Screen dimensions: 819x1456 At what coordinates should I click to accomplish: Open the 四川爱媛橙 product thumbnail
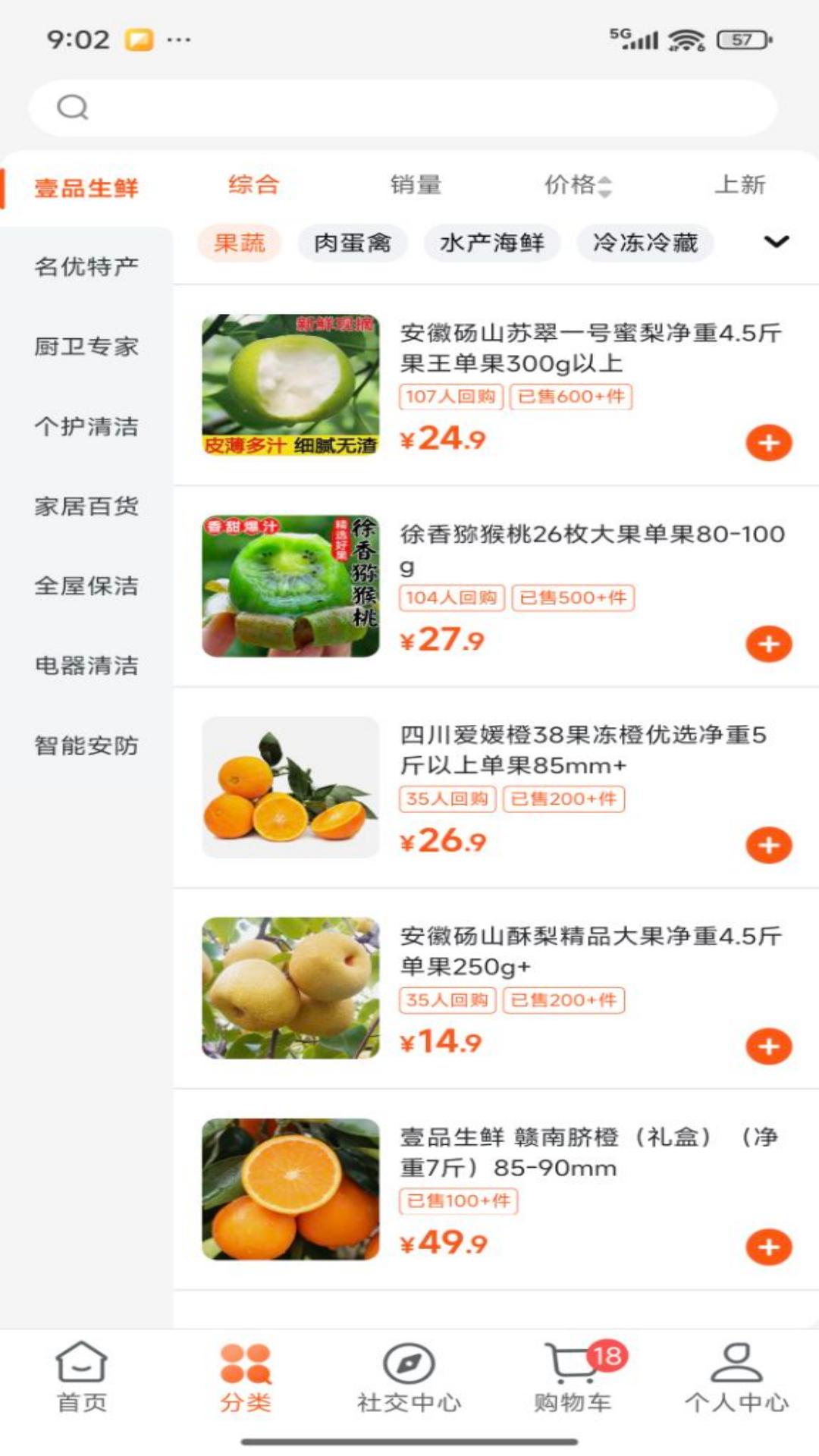(x=290, y=789)
